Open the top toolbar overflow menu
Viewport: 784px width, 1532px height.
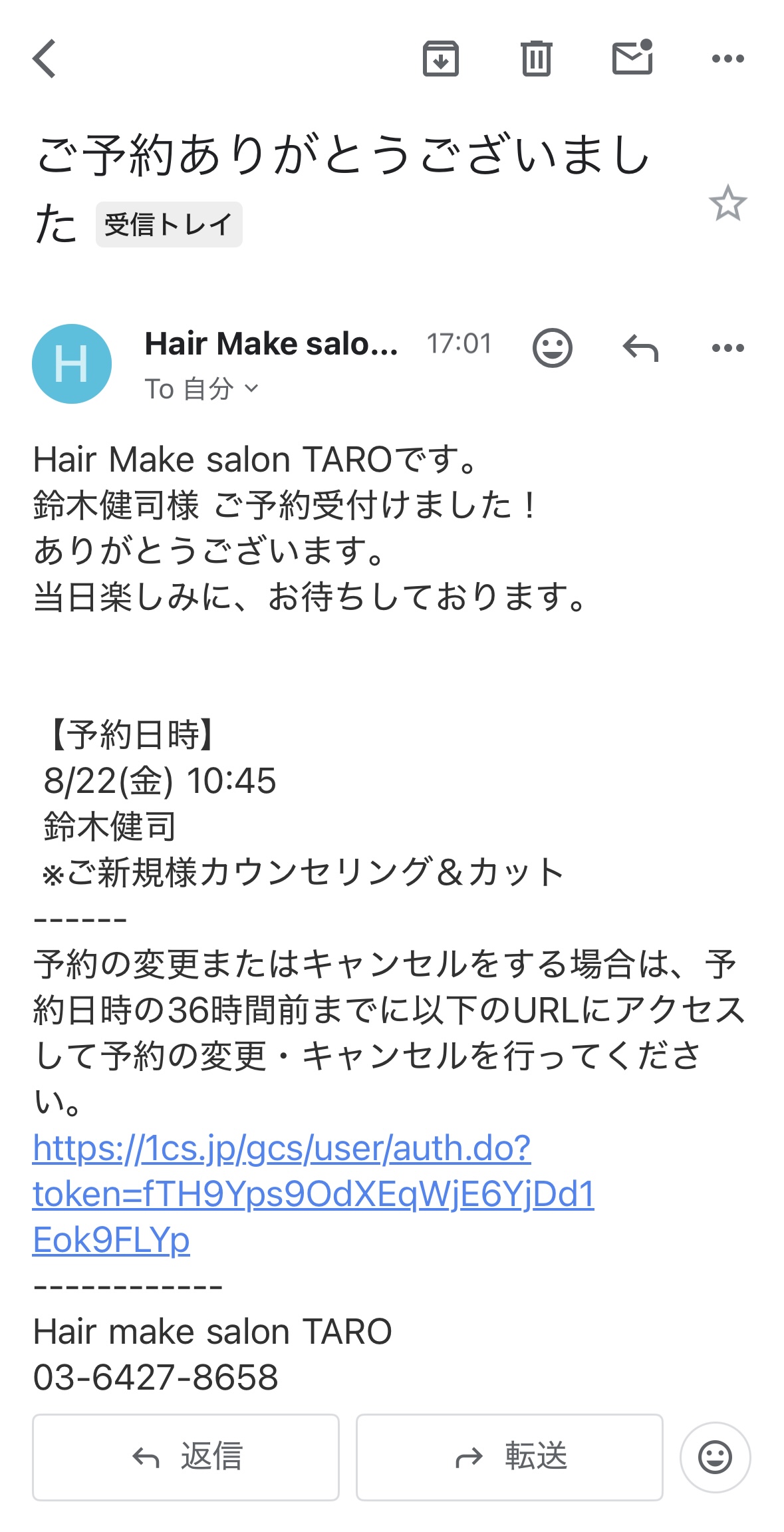[x=727, y=59]
